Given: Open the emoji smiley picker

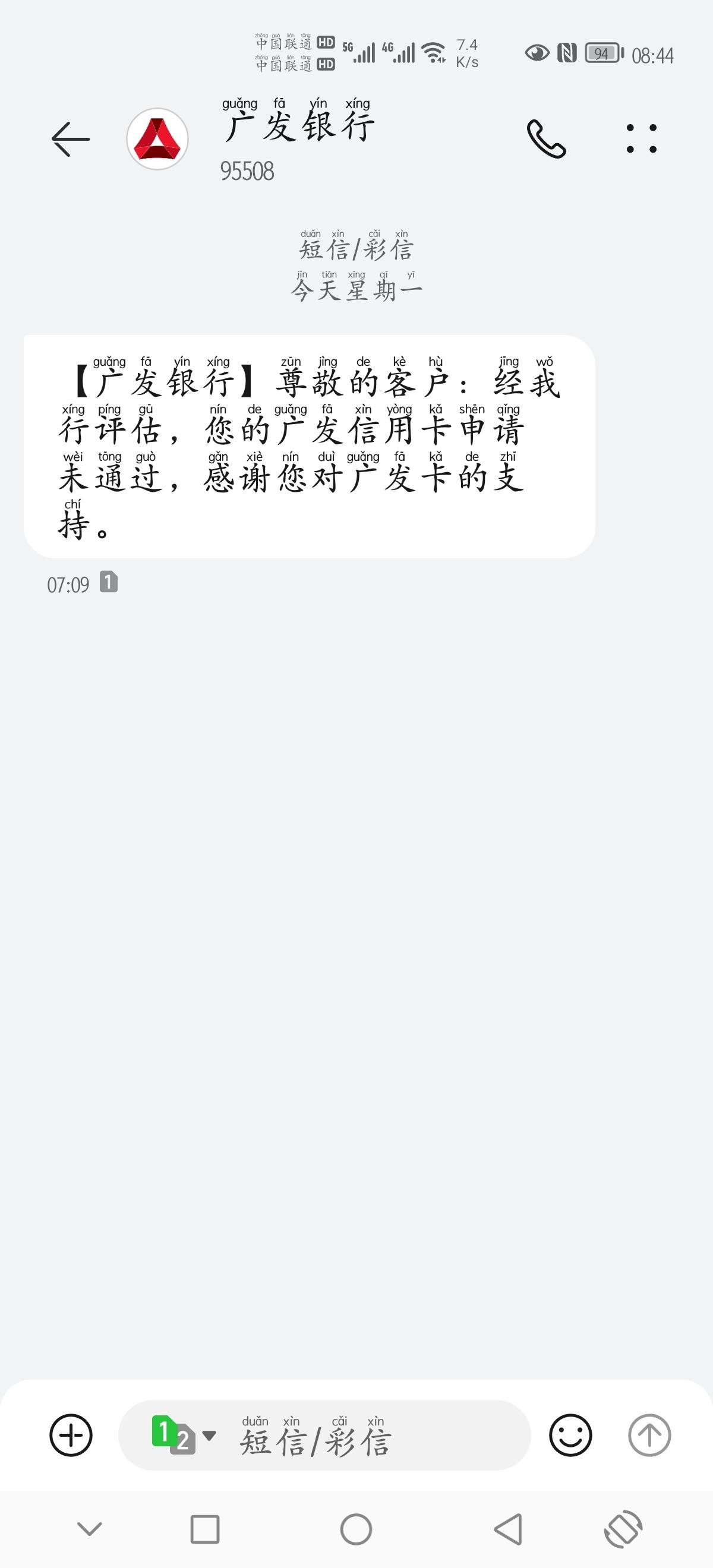Looking at the screenshot, I should click(570, 1436).
